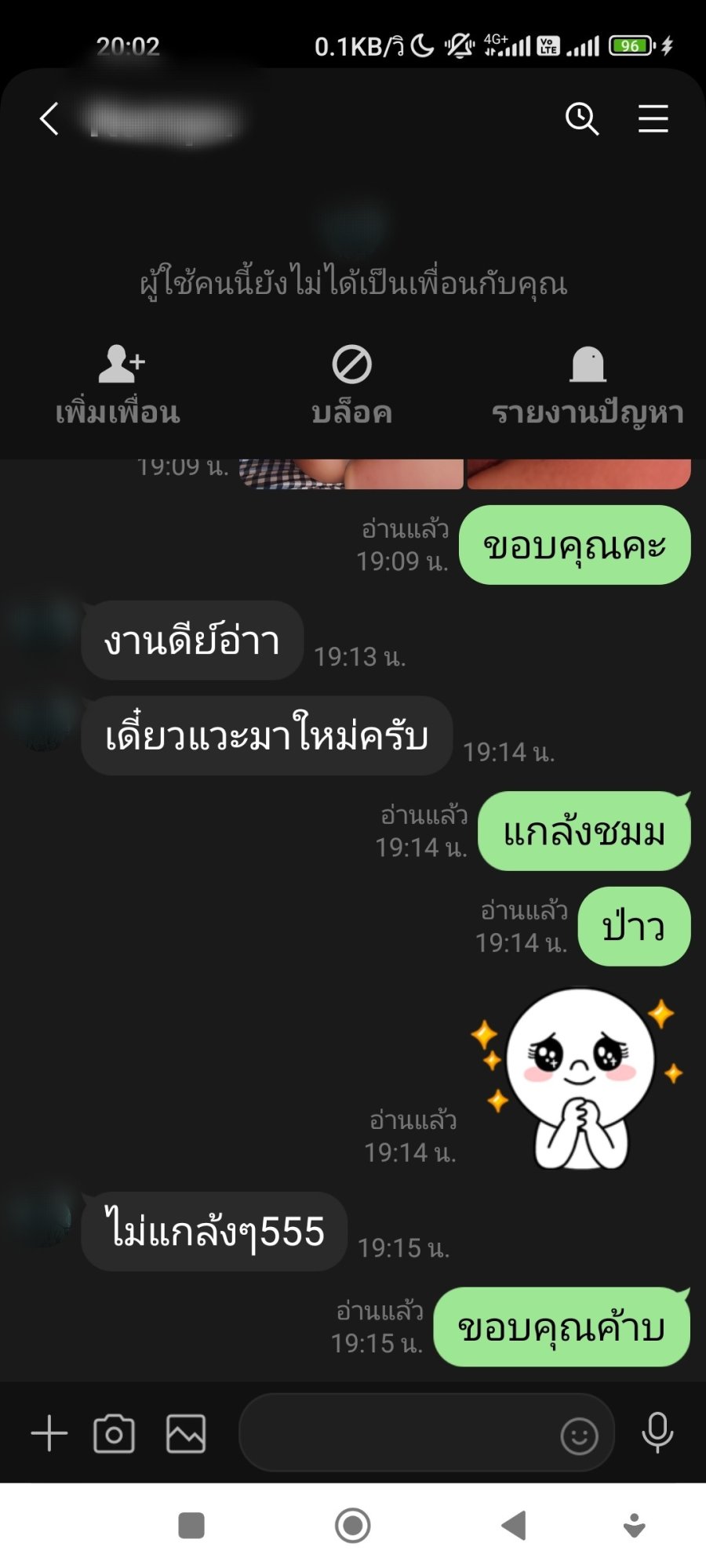This screenshot has height=1568, width=706.
Task: Open the camera icon
Action: click(115, 1433)
